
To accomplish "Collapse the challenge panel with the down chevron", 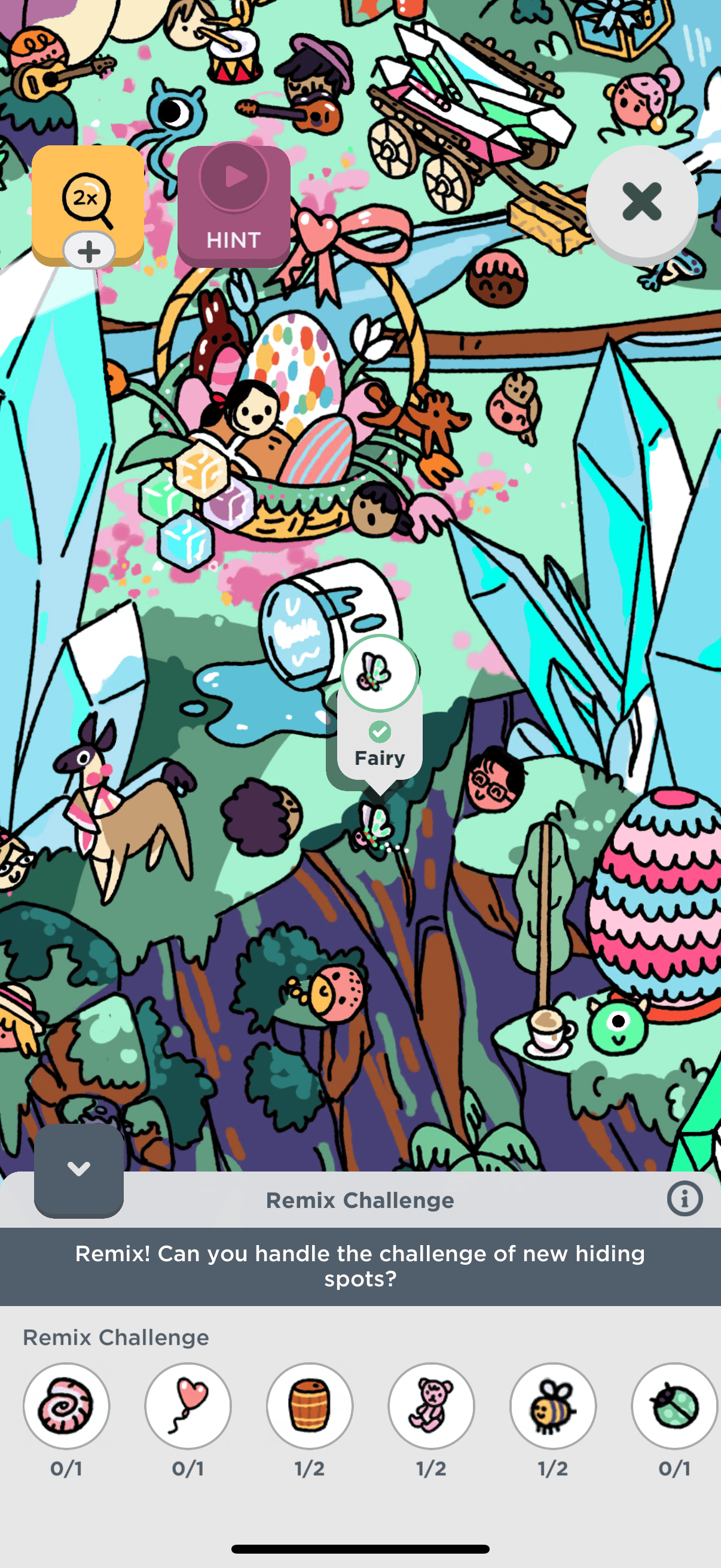I will click(78, 1169).
